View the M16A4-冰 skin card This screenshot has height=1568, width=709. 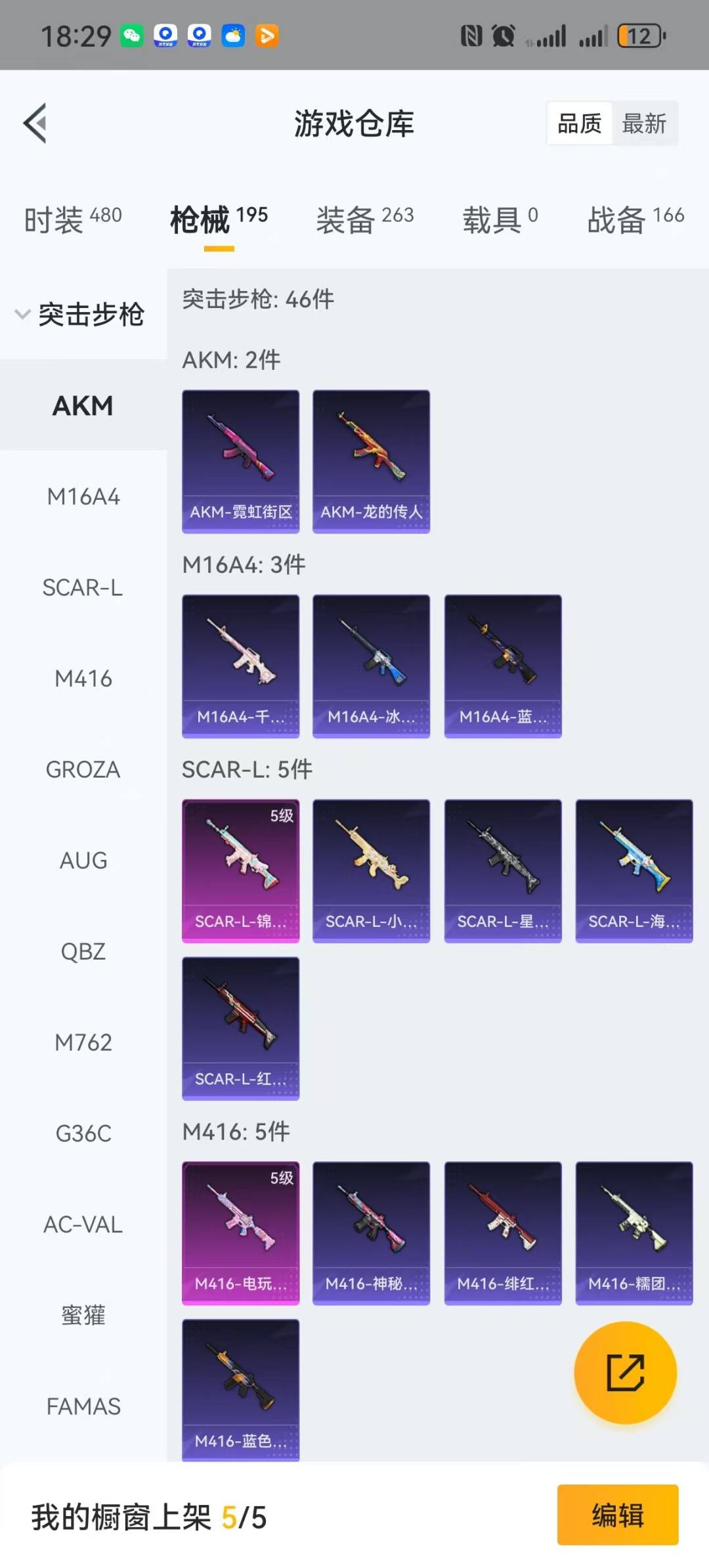(x=372, y=666)
